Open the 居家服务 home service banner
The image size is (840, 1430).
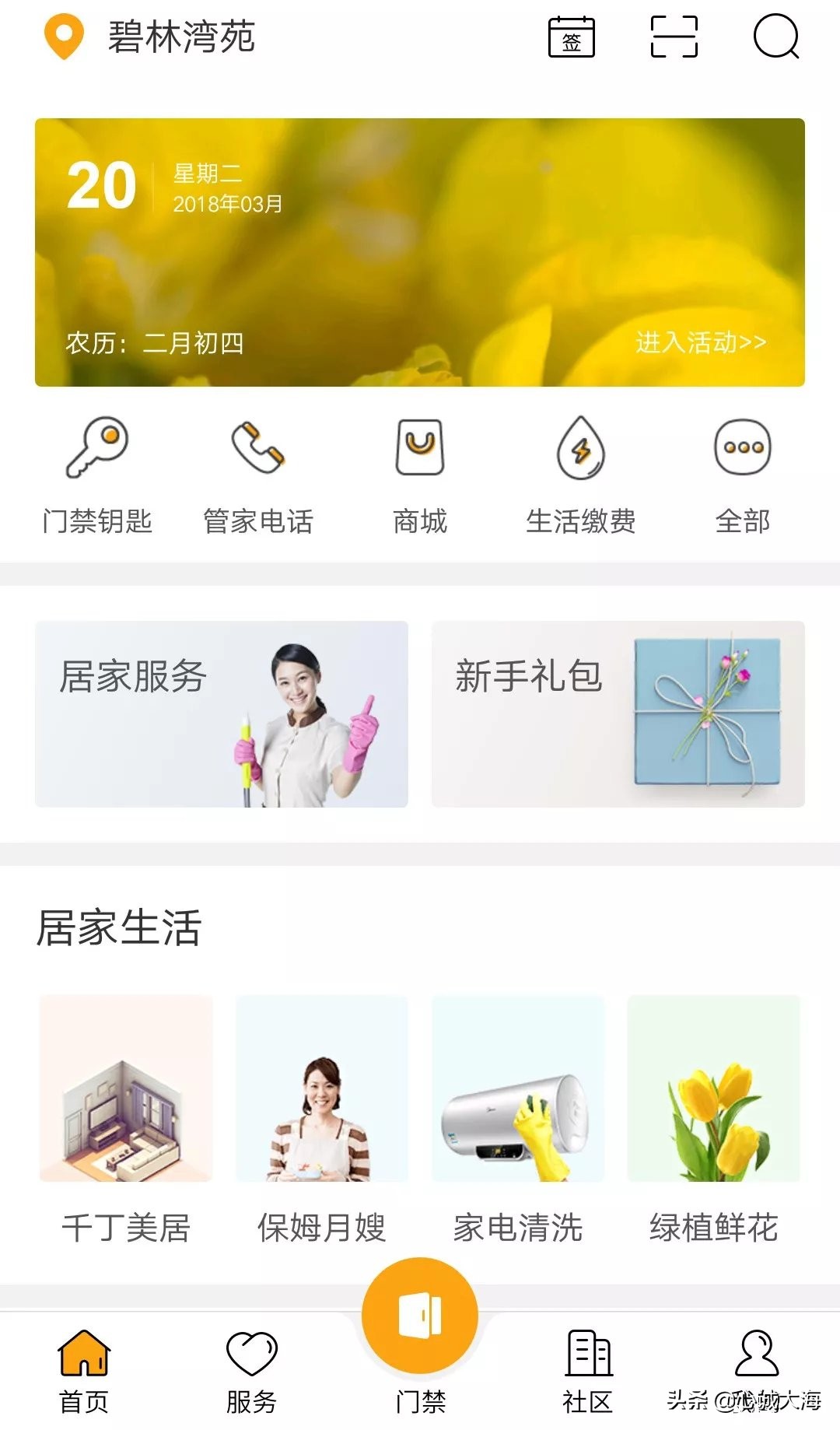click(222, 712)
